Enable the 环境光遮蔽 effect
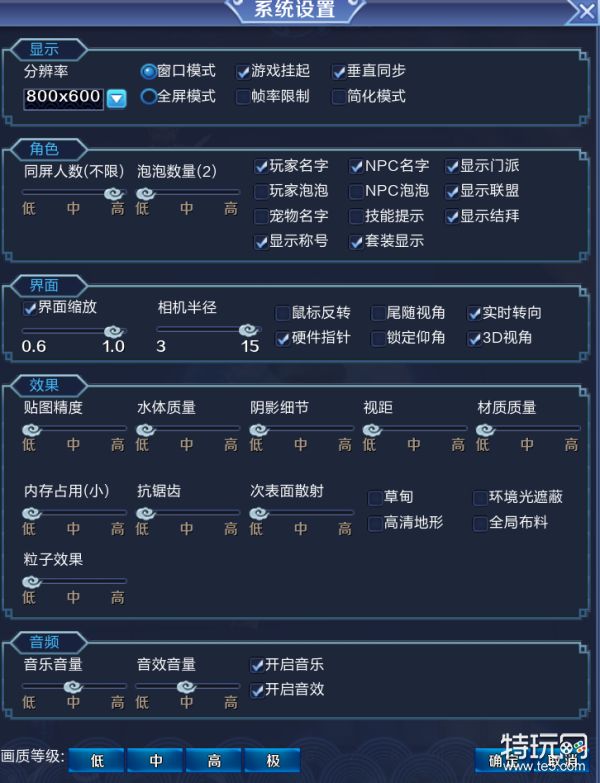 coord(480,497)
